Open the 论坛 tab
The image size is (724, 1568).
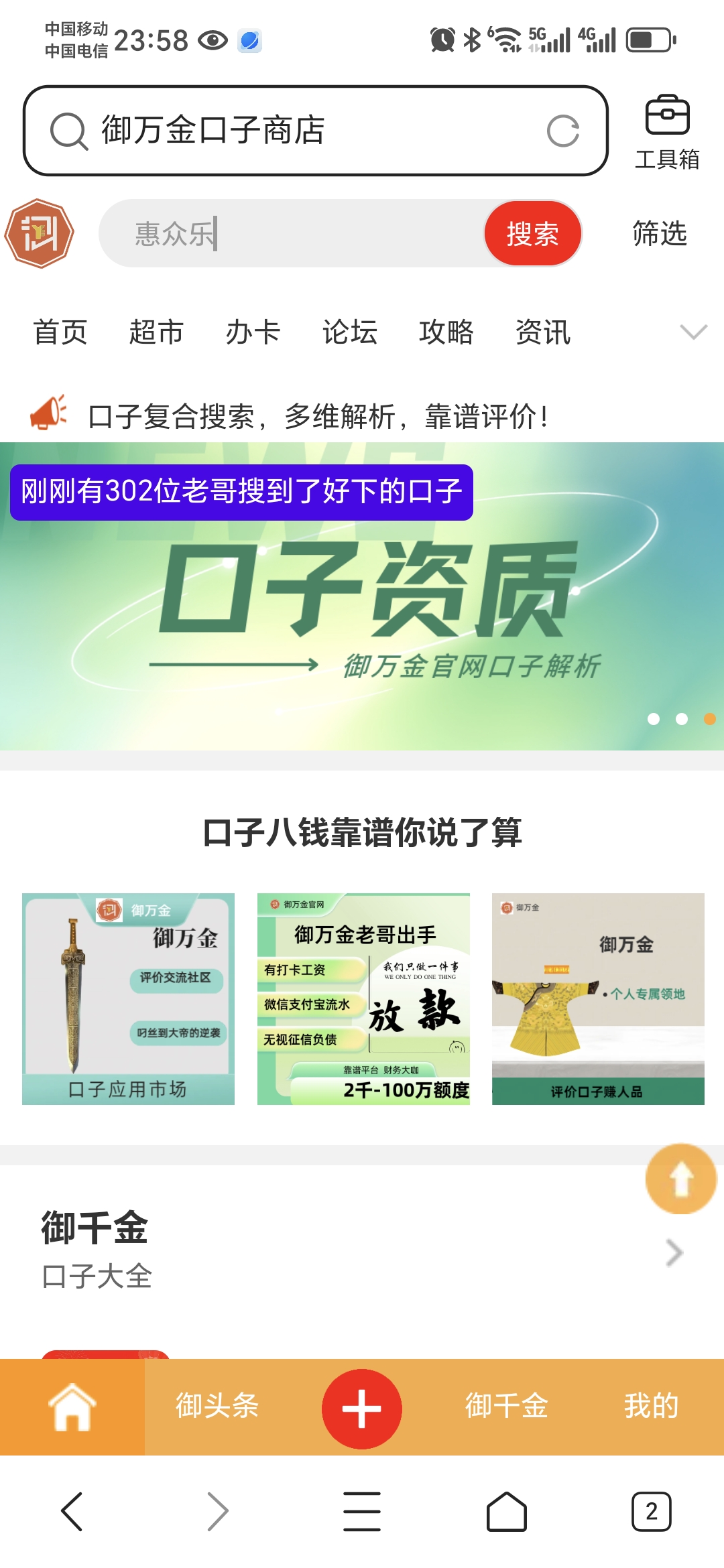349,332
